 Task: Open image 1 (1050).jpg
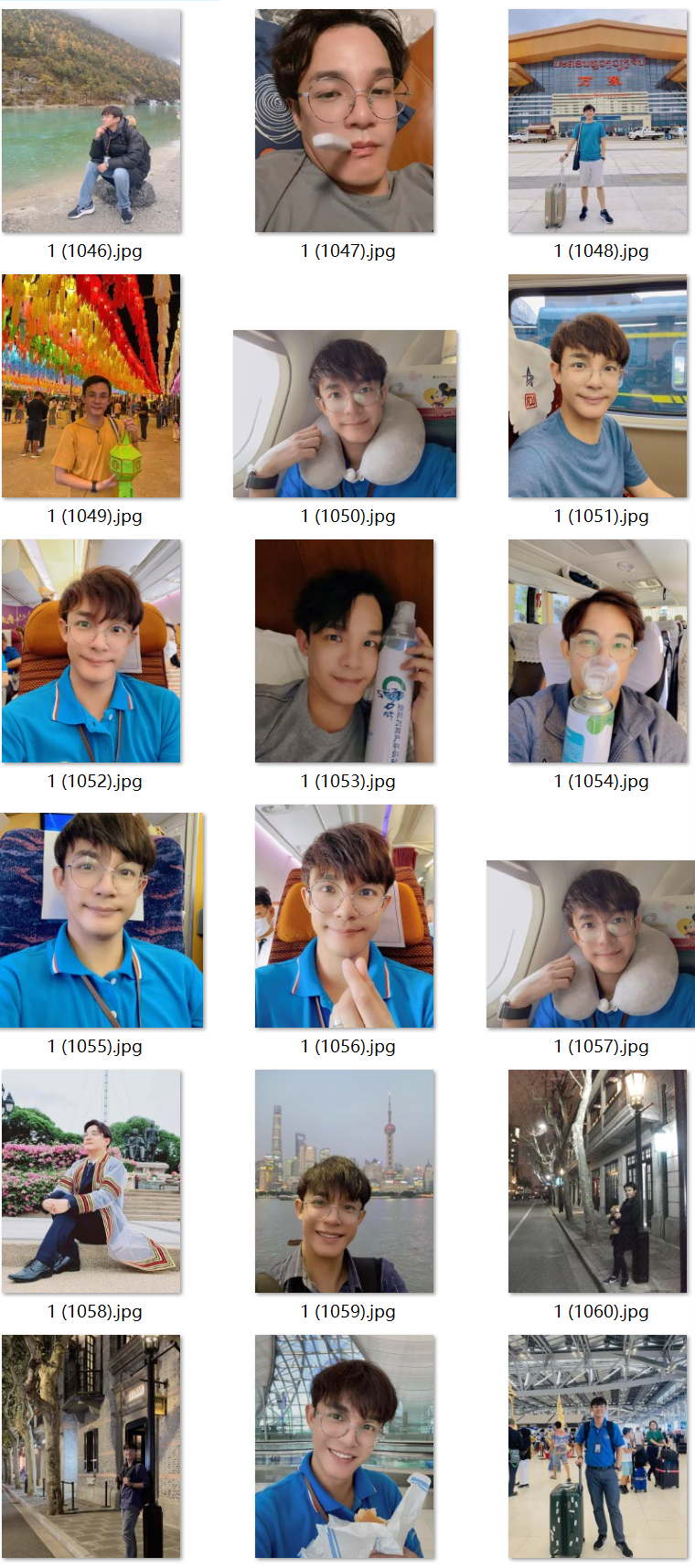(x=345, y=413)
